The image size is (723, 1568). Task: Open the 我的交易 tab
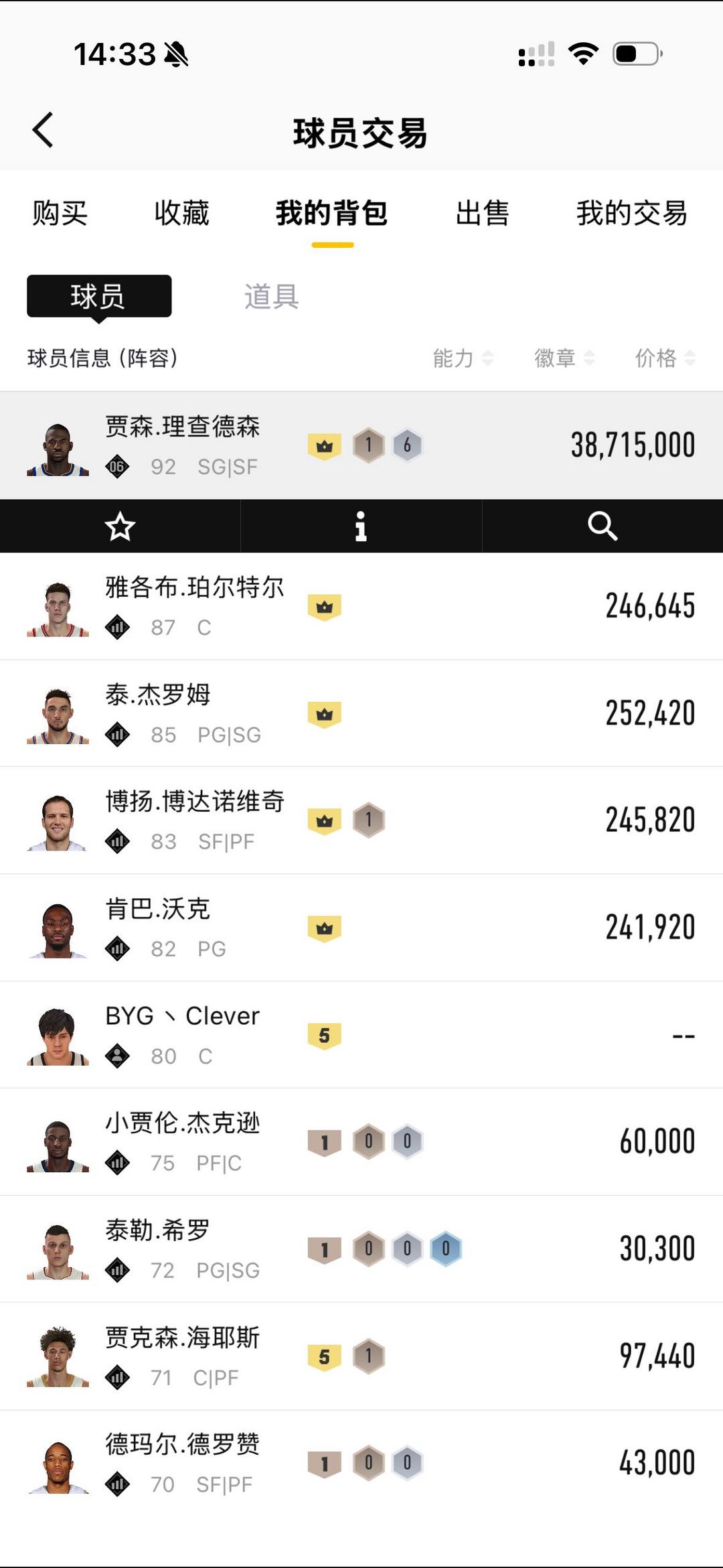[631, 214]
